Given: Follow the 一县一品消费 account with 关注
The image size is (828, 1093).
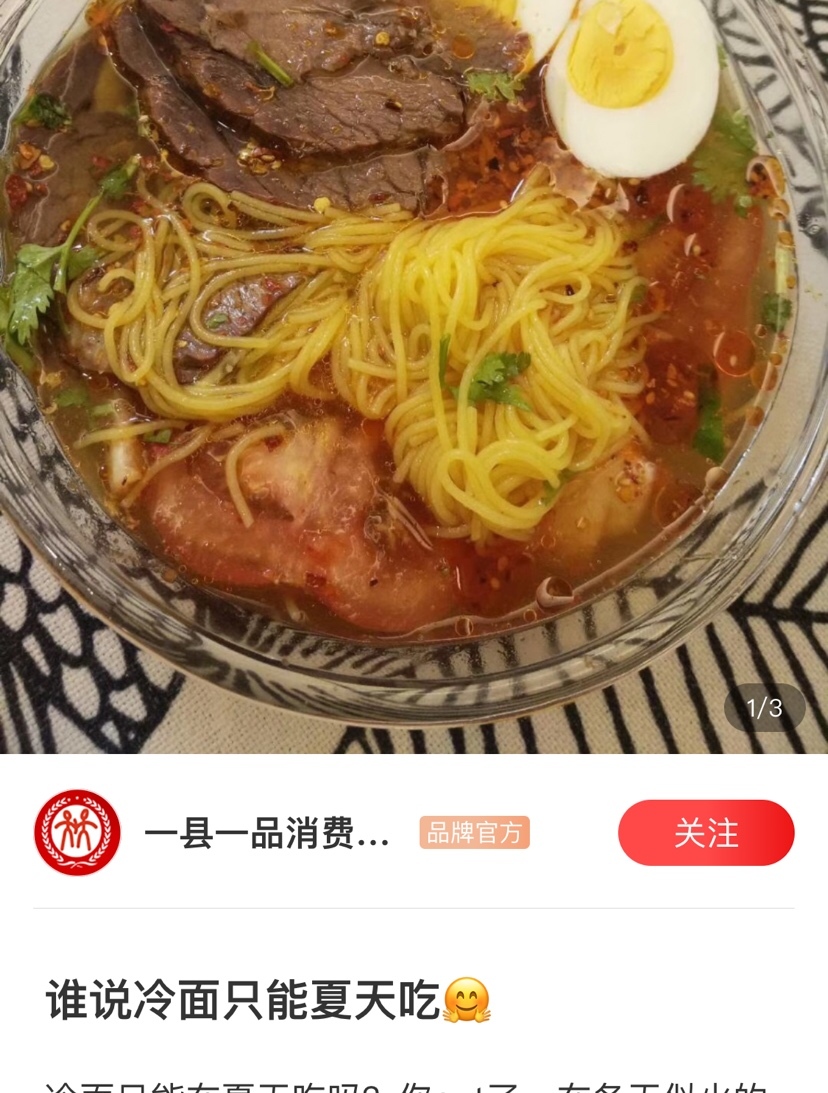Looking at the screenshot, I should pos(706,833).
